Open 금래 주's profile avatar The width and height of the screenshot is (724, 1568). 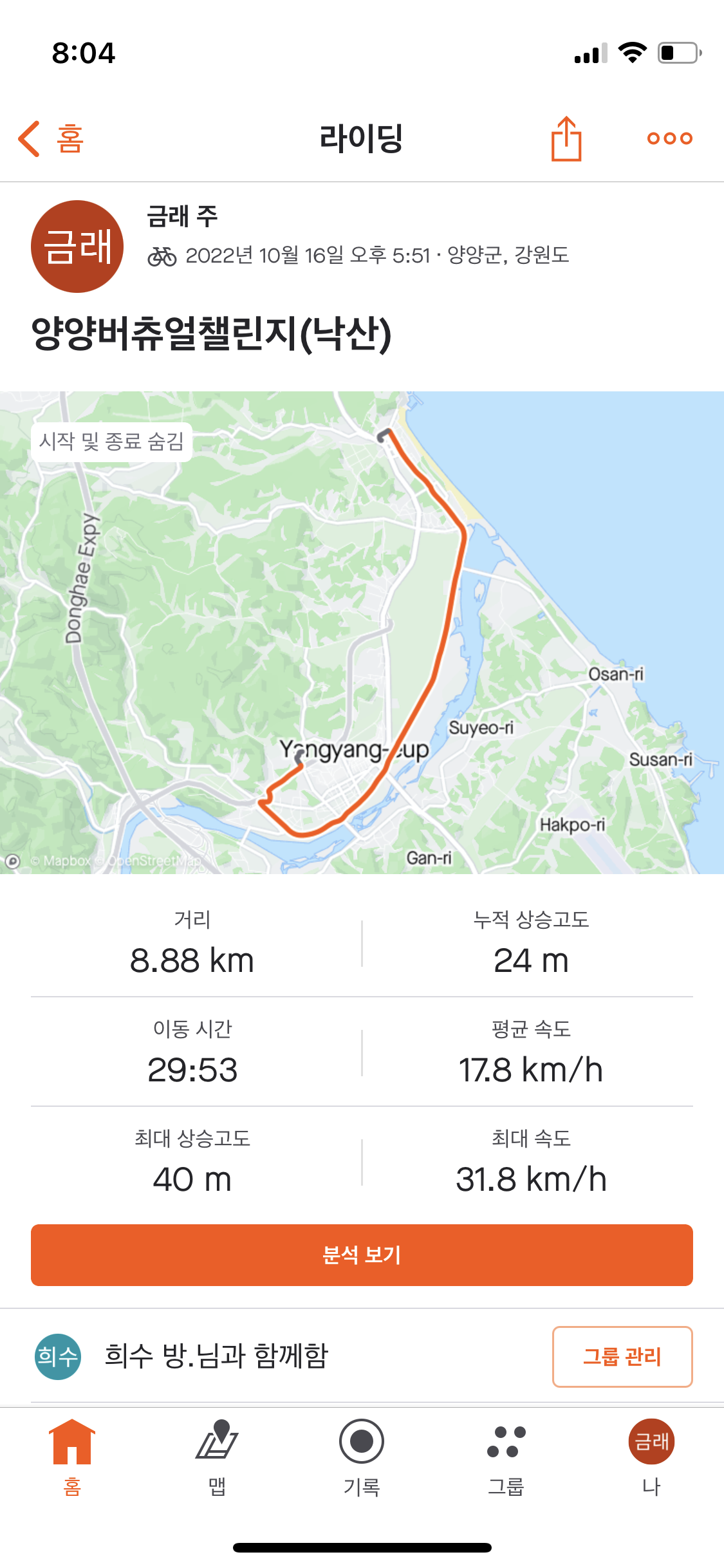click(77, 247)
